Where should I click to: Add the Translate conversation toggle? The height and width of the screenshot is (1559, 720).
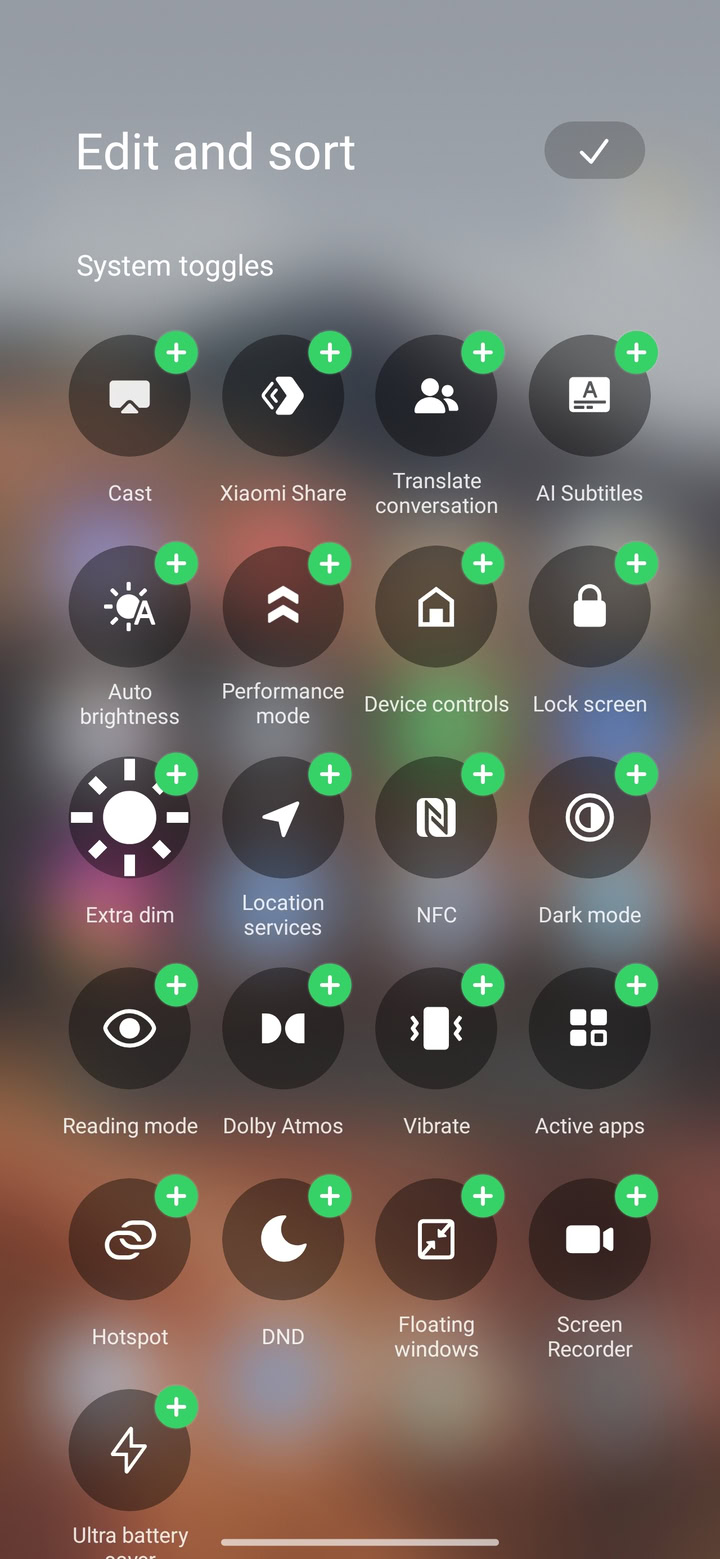point(482,353)
